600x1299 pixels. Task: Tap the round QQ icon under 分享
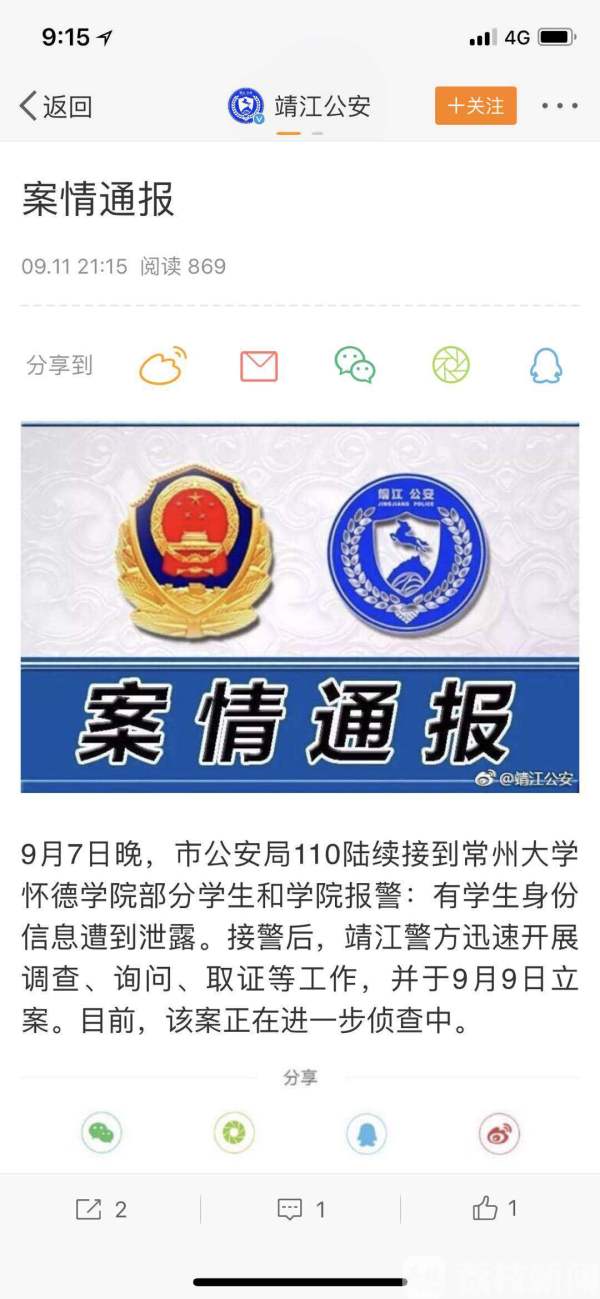coord(366,1133)
